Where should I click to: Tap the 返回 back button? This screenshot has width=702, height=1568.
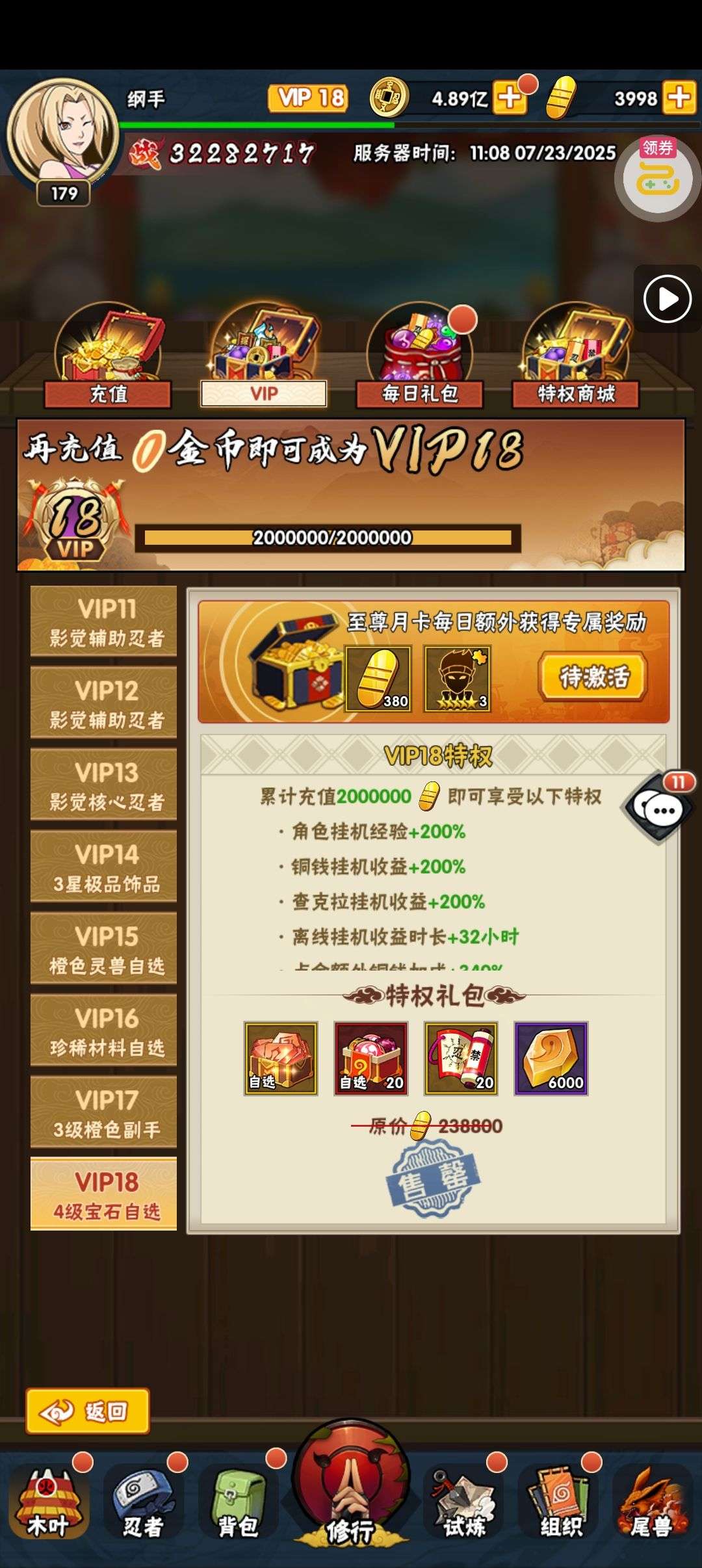coord(88,1411)
